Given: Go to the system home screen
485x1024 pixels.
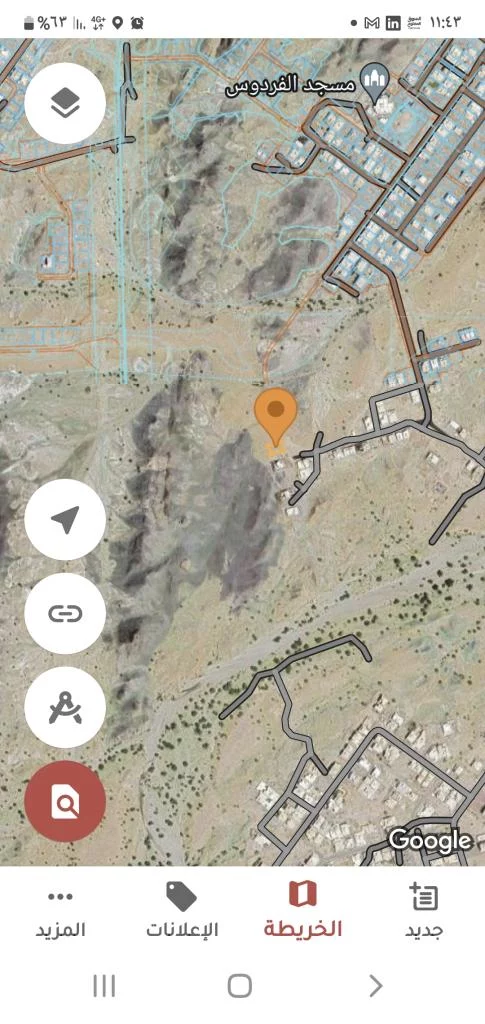Looking at the screenshot, I should (x=240, y=985).
